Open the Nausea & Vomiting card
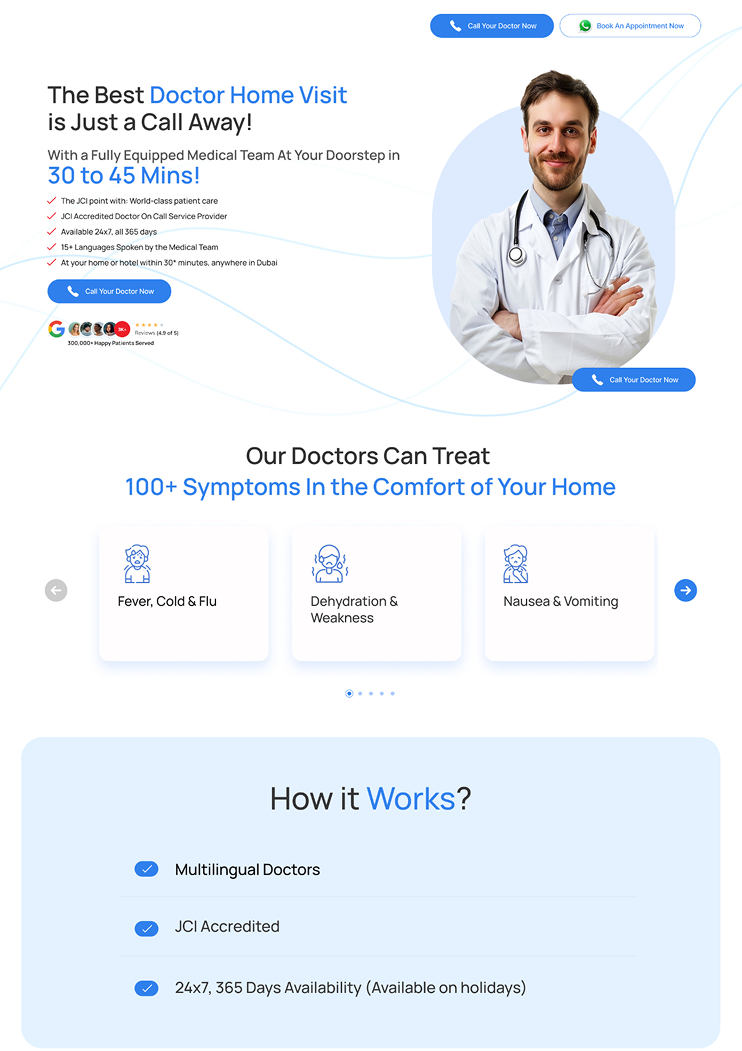Viewport: 742px width, 1051px height. pyautogui.click(x=569, y=594)
